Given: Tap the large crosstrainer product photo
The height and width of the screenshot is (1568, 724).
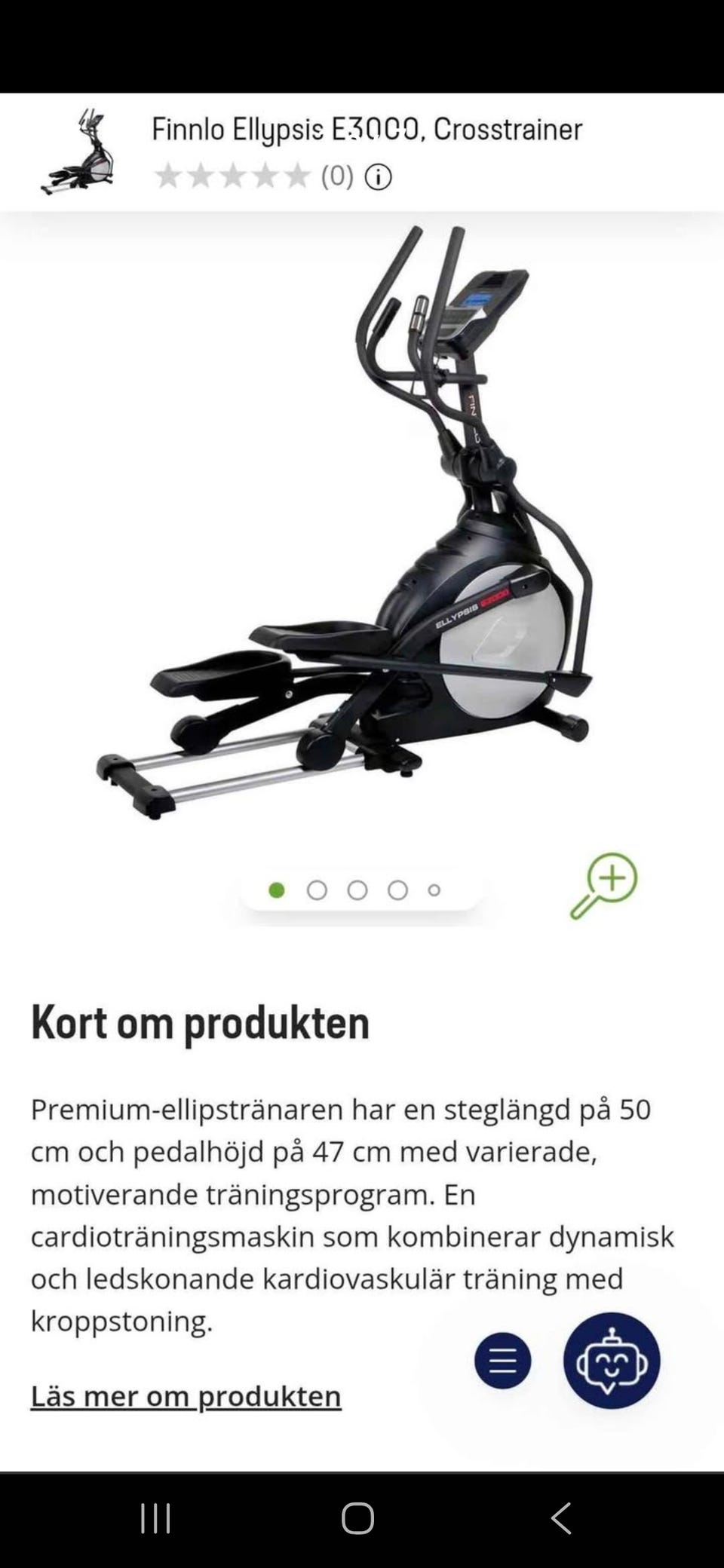Looking at the screenshot, I should click(x=362, y=528).
